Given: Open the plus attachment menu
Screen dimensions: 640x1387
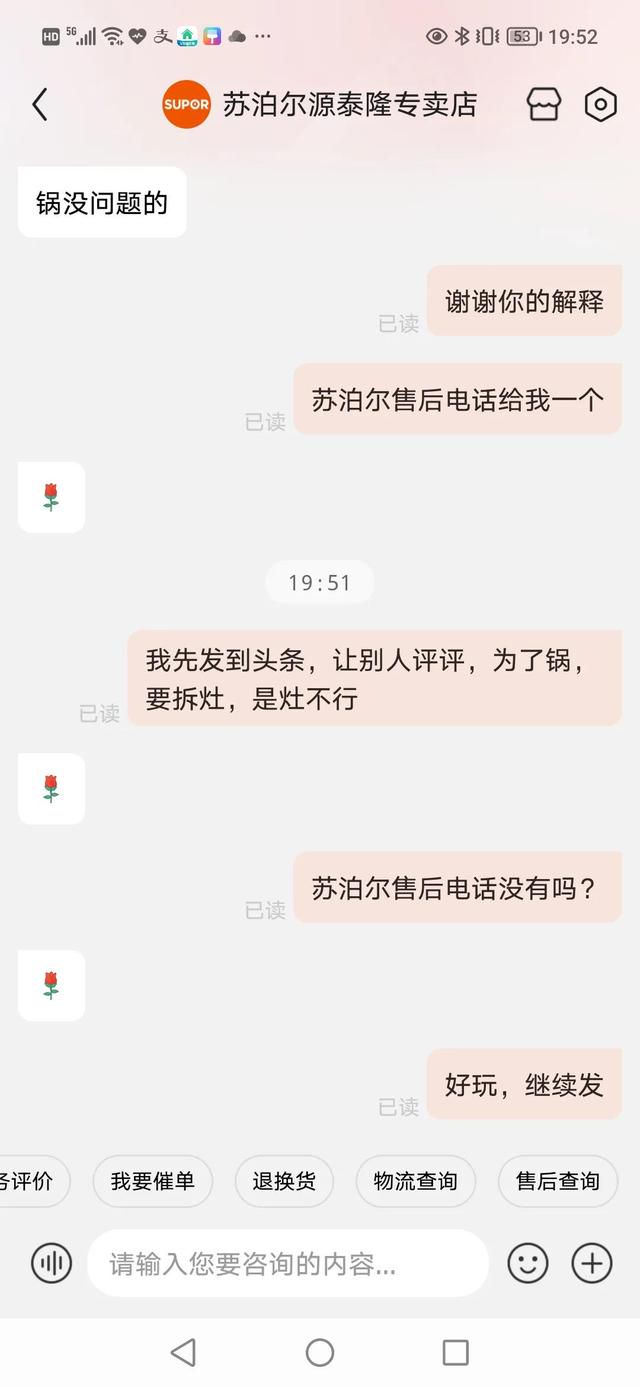Looking at the screenshot, I should (592, 1263).
